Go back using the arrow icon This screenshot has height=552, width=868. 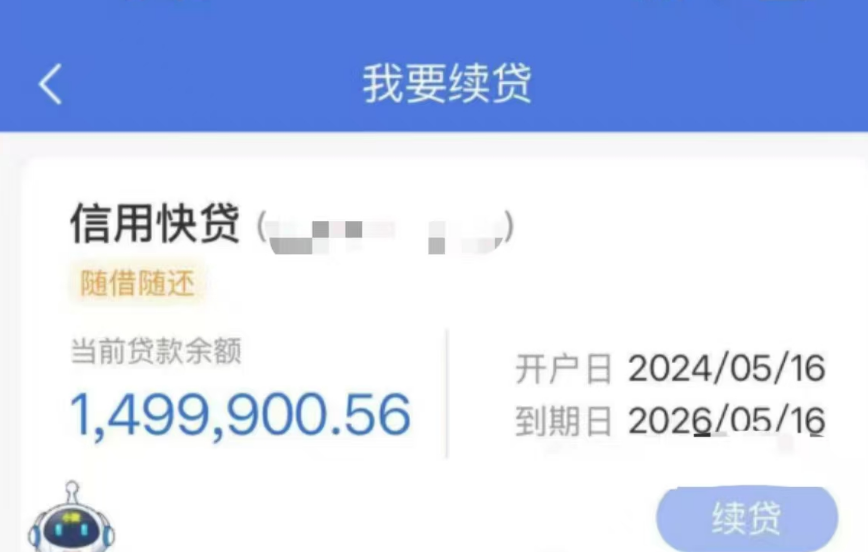[x=50, y=85]
